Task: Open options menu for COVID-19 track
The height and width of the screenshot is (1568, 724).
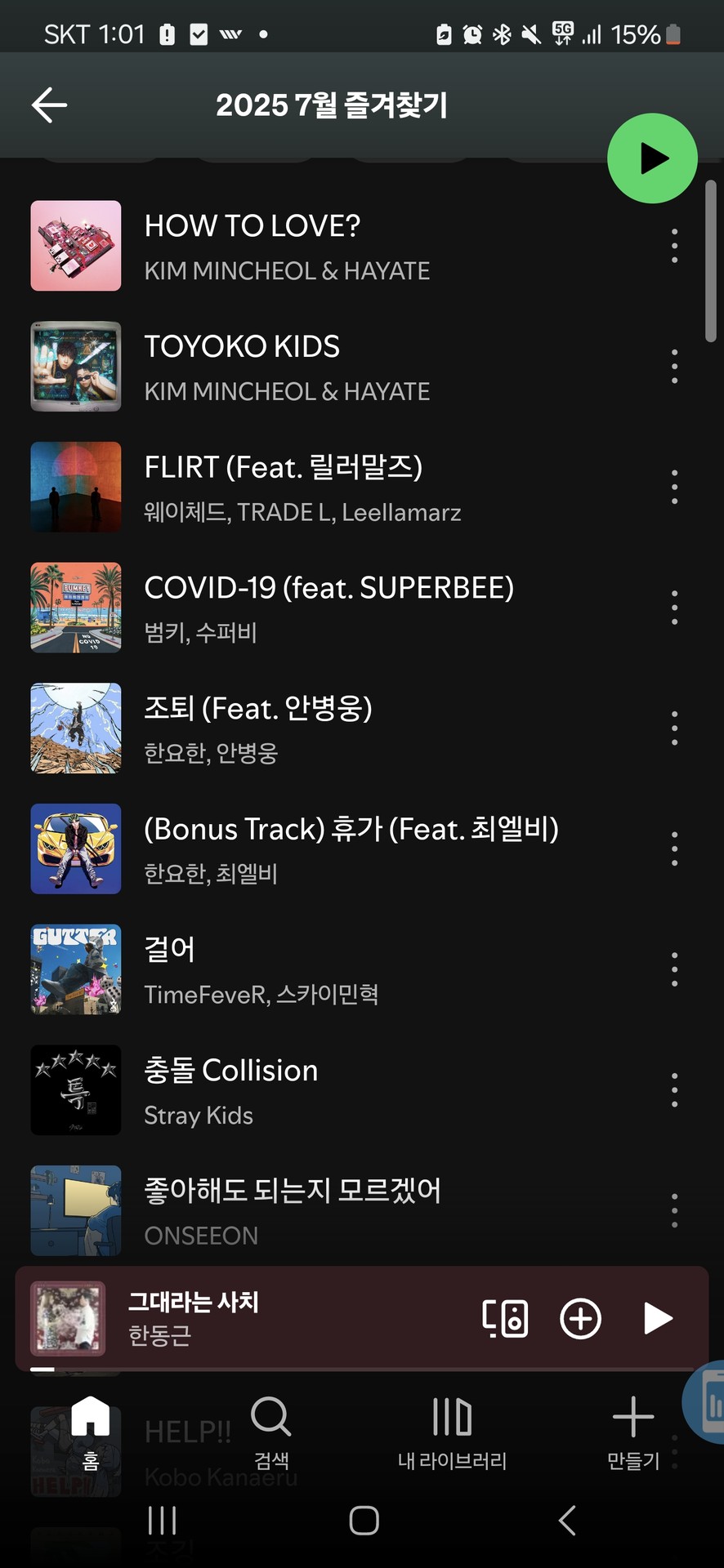Action: pos(674,607)
